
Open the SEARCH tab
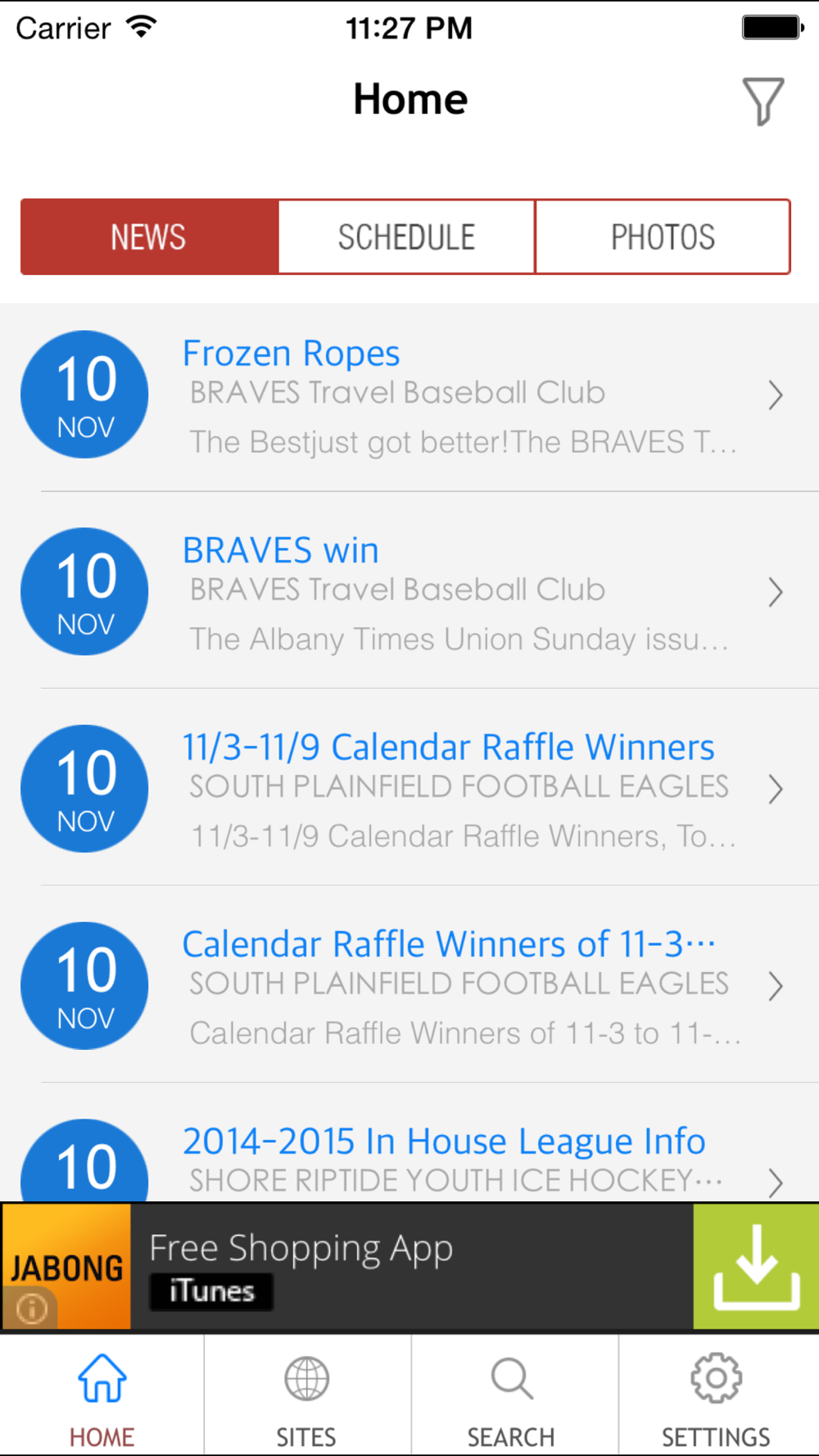click(513, 1395)
